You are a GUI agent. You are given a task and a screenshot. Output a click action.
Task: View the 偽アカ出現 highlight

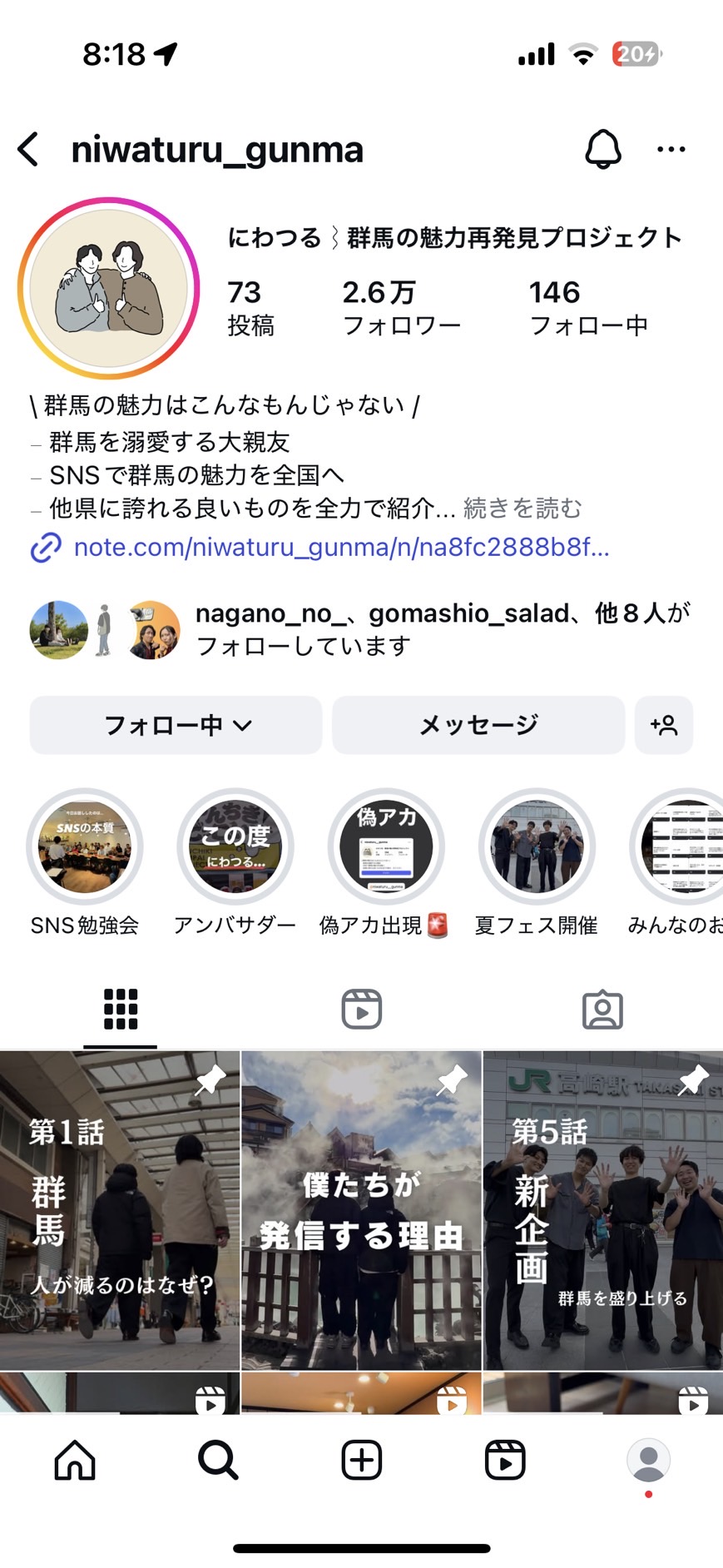386,847
